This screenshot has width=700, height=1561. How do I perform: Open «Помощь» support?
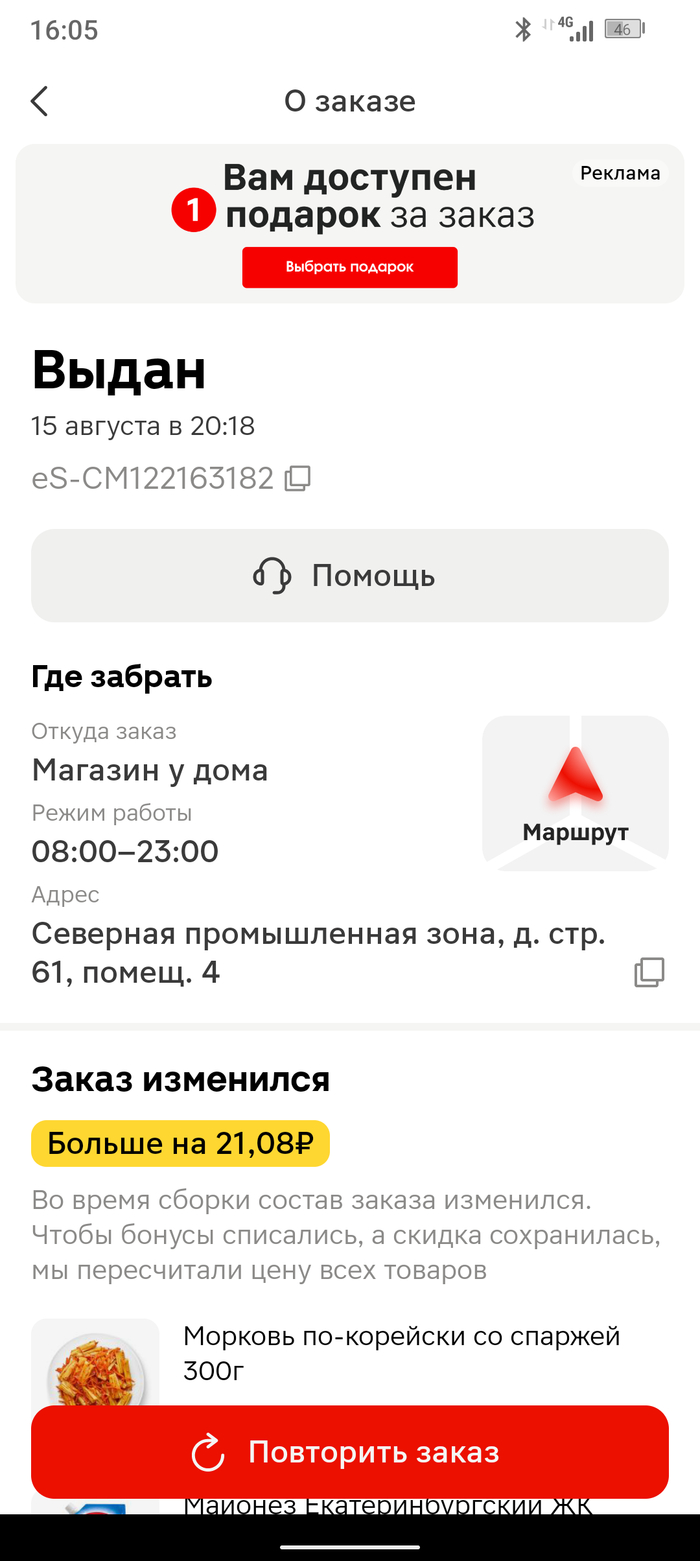click(349, 576)
